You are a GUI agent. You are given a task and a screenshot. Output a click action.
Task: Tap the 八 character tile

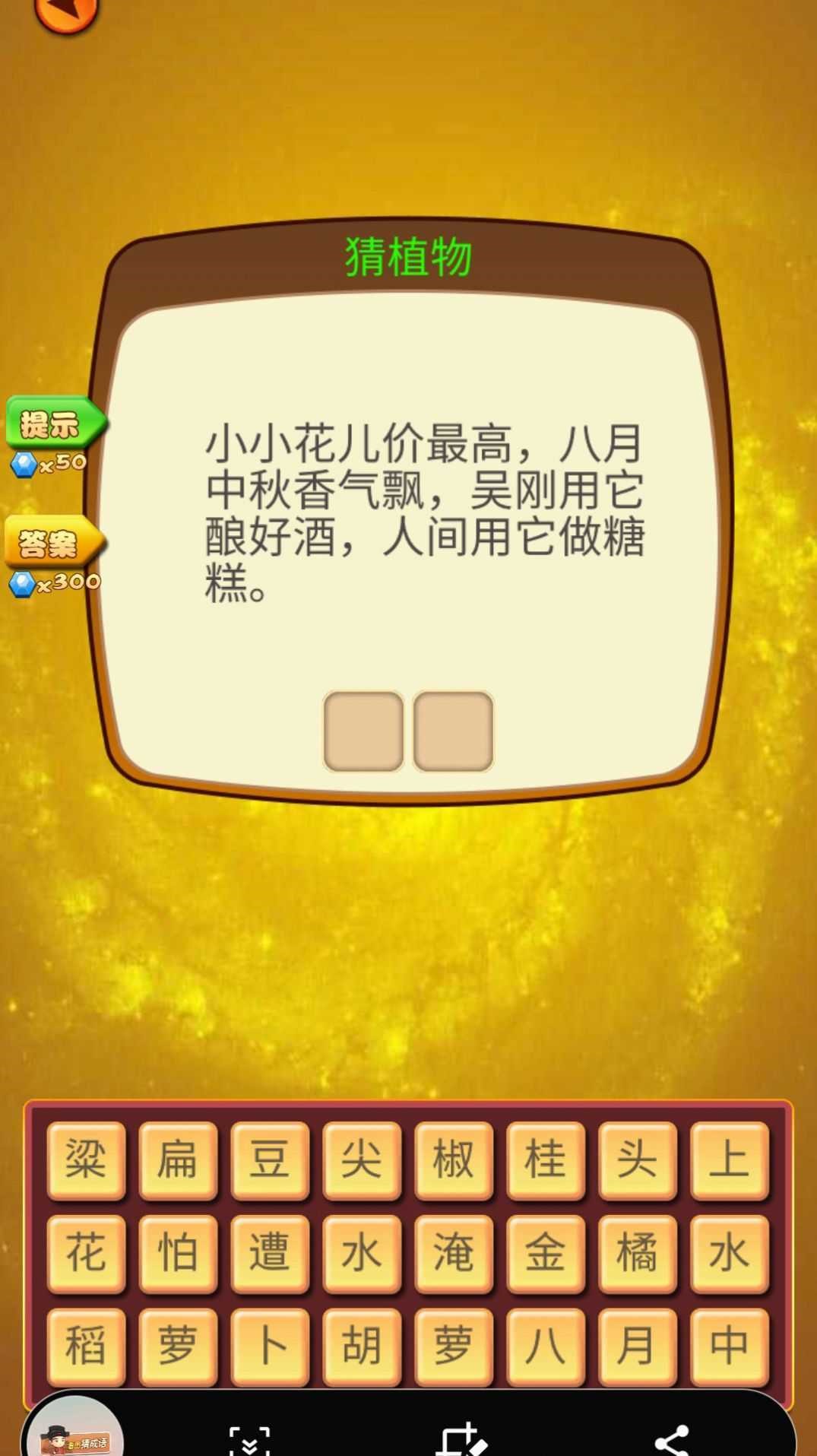(x=545, y=1346)
